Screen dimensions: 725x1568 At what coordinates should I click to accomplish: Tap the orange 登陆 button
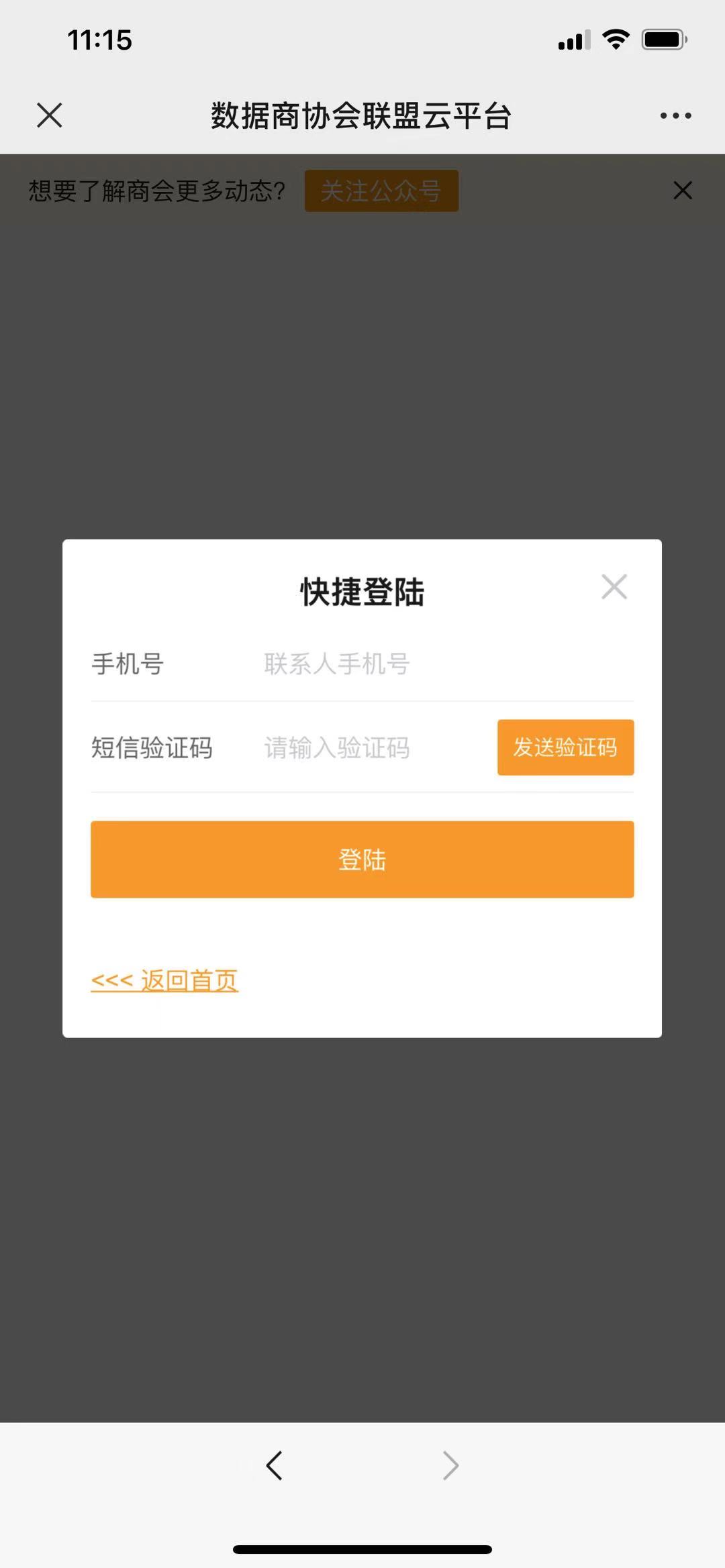coord(362,859)
